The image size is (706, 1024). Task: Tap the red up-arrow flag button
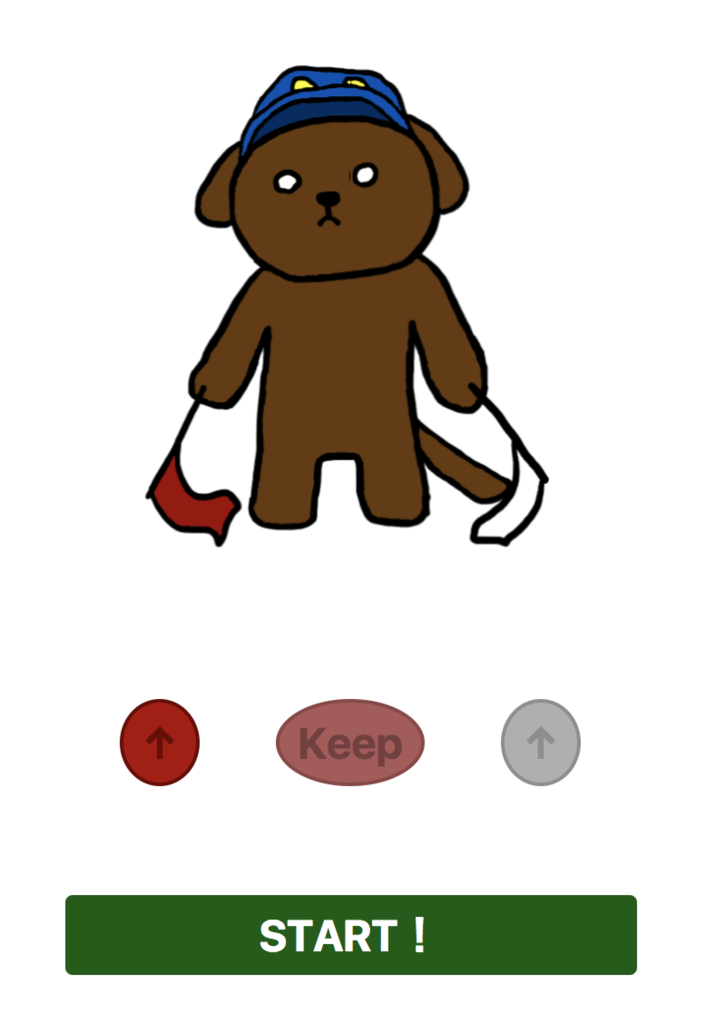click(x=160, y=742)
